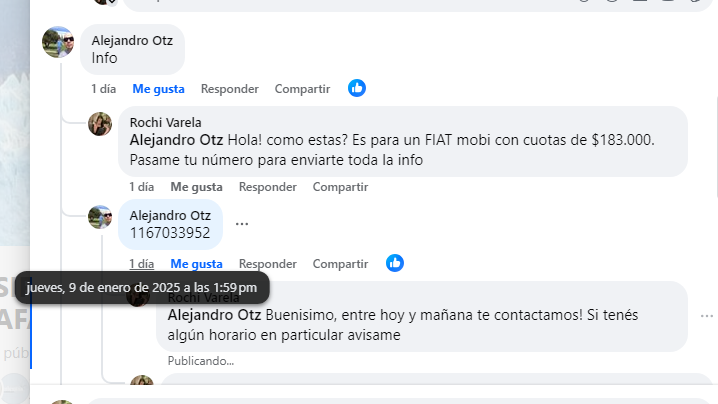View like reactions on the 1167033952 comment
Viewport: 718px width, 404px height.
click(x=395, y=263)
